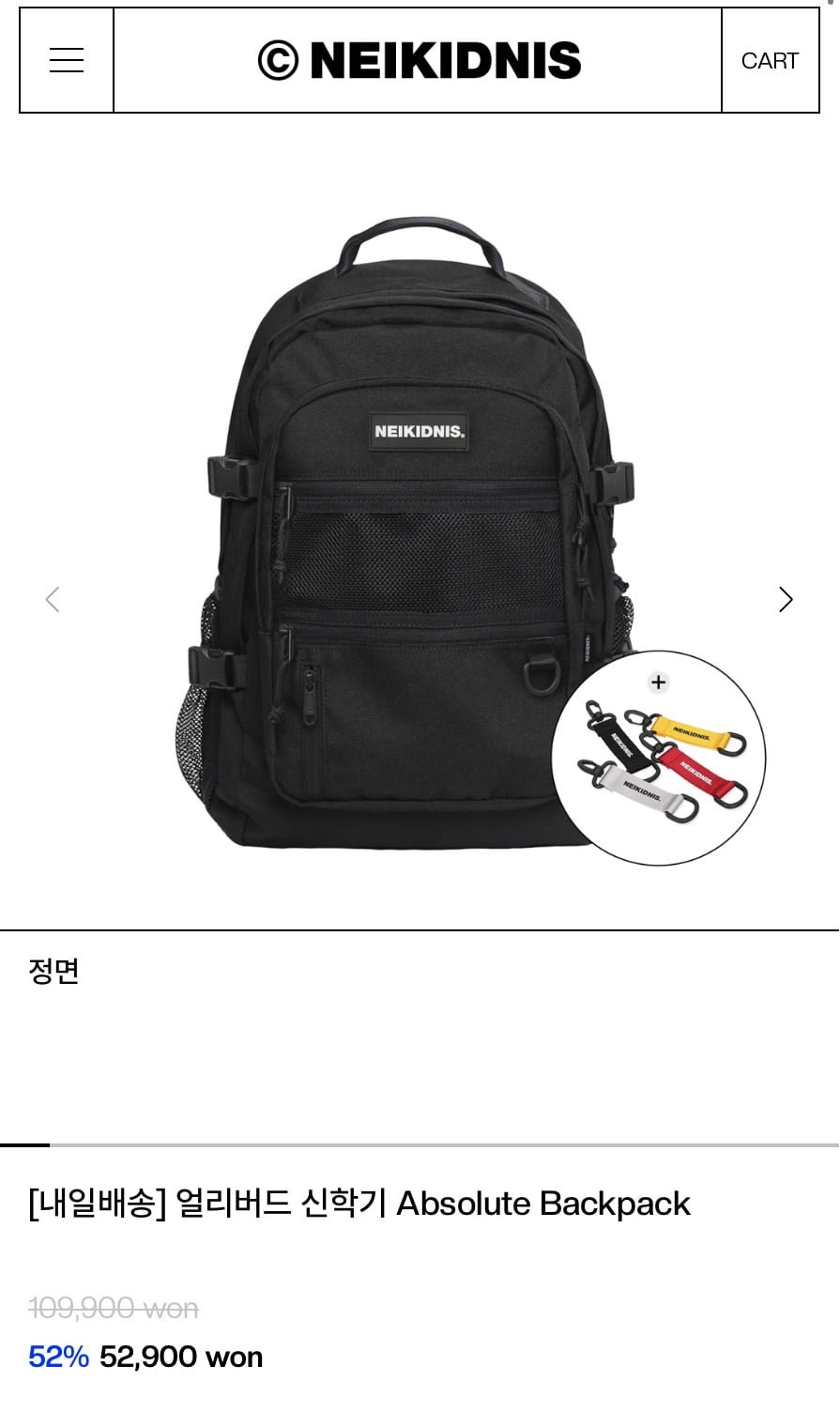
Task: Go to the NEIKIDNIS home page
Action: (x=419, y=61)
